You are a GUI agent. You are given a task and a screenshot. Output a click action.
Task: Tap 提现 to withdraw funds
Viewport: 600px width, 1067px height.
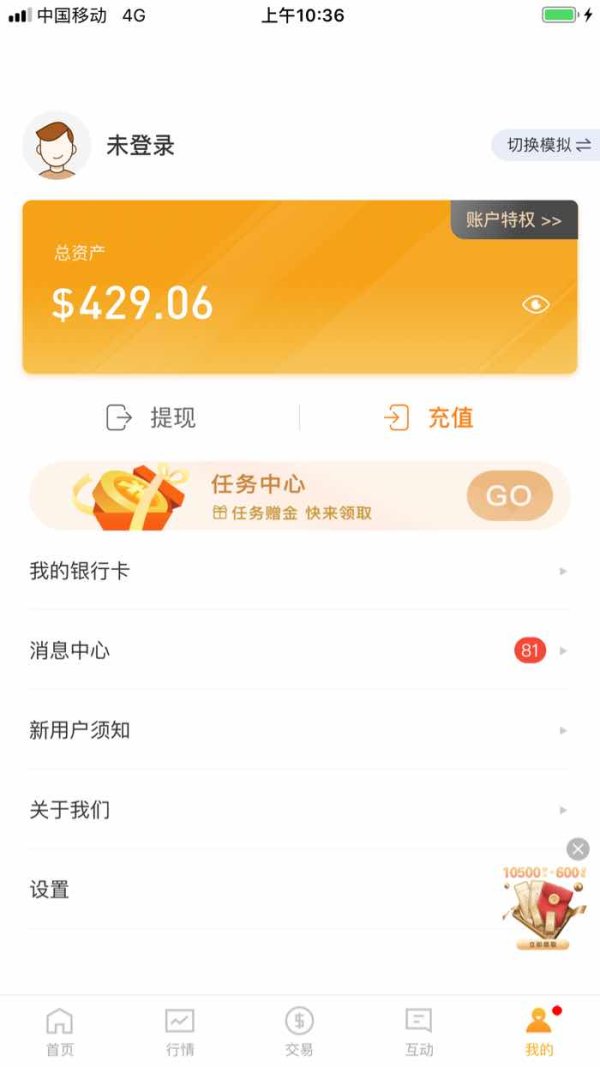[x=151, y=417]
